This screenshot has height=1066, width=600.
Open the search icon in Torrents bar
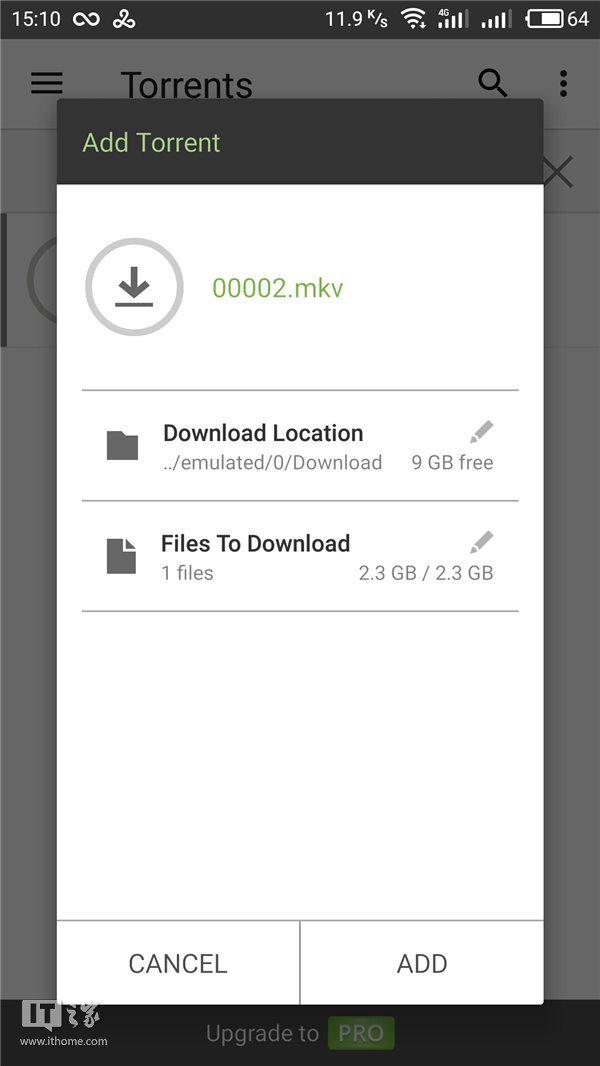[492, 83]
